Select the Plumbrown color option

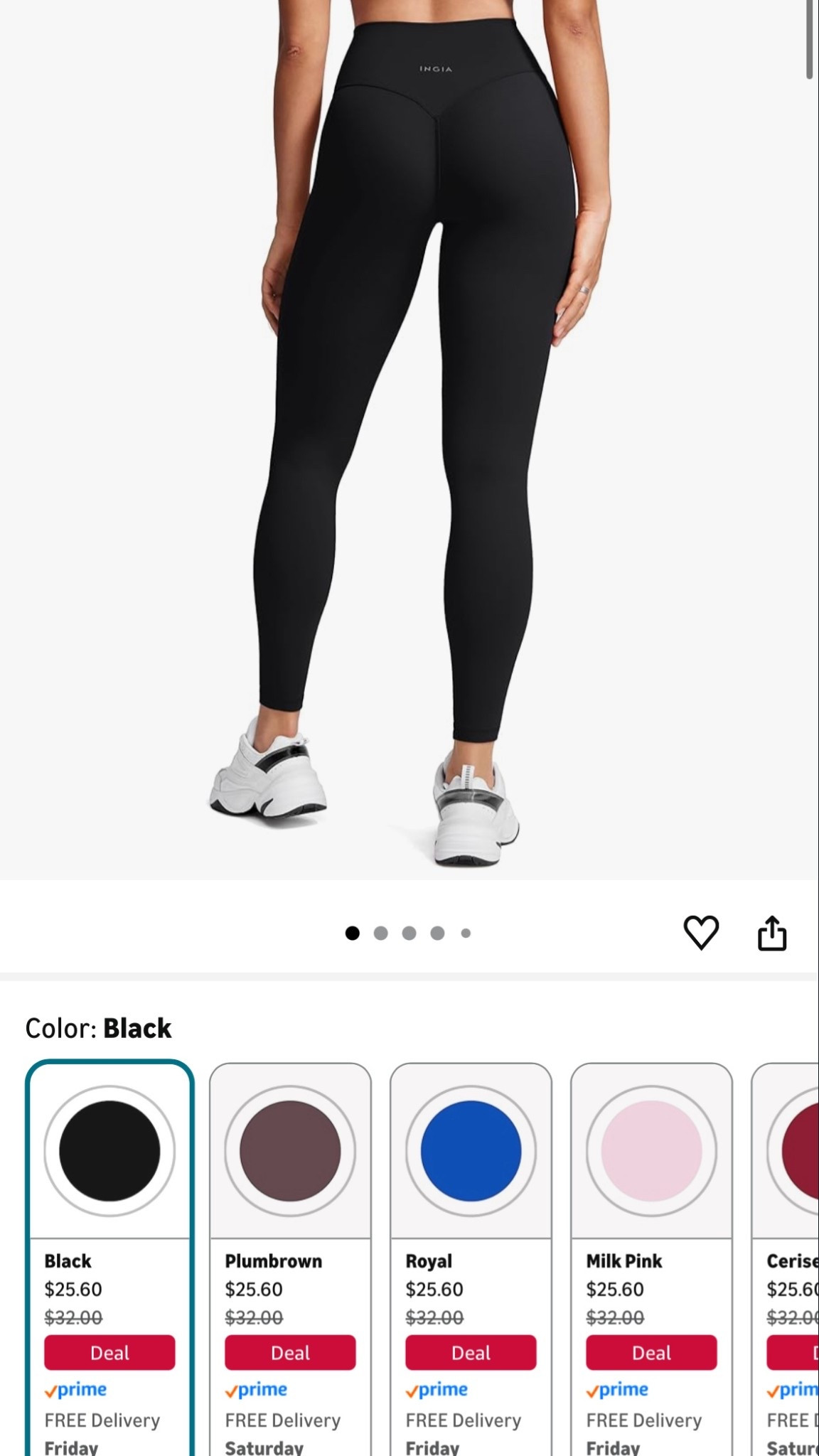[x=289, y=1152]
